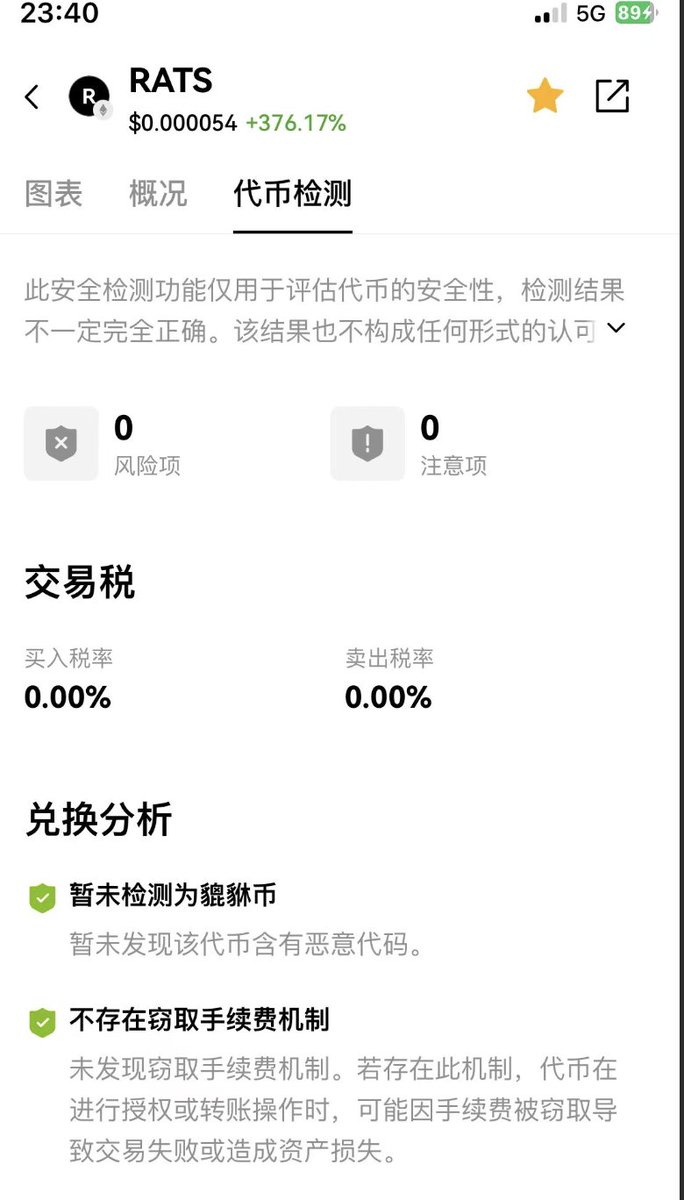The image size is (684, 1200).
Task: Toggle the favorite star for RATS
Action: [545, 96]
